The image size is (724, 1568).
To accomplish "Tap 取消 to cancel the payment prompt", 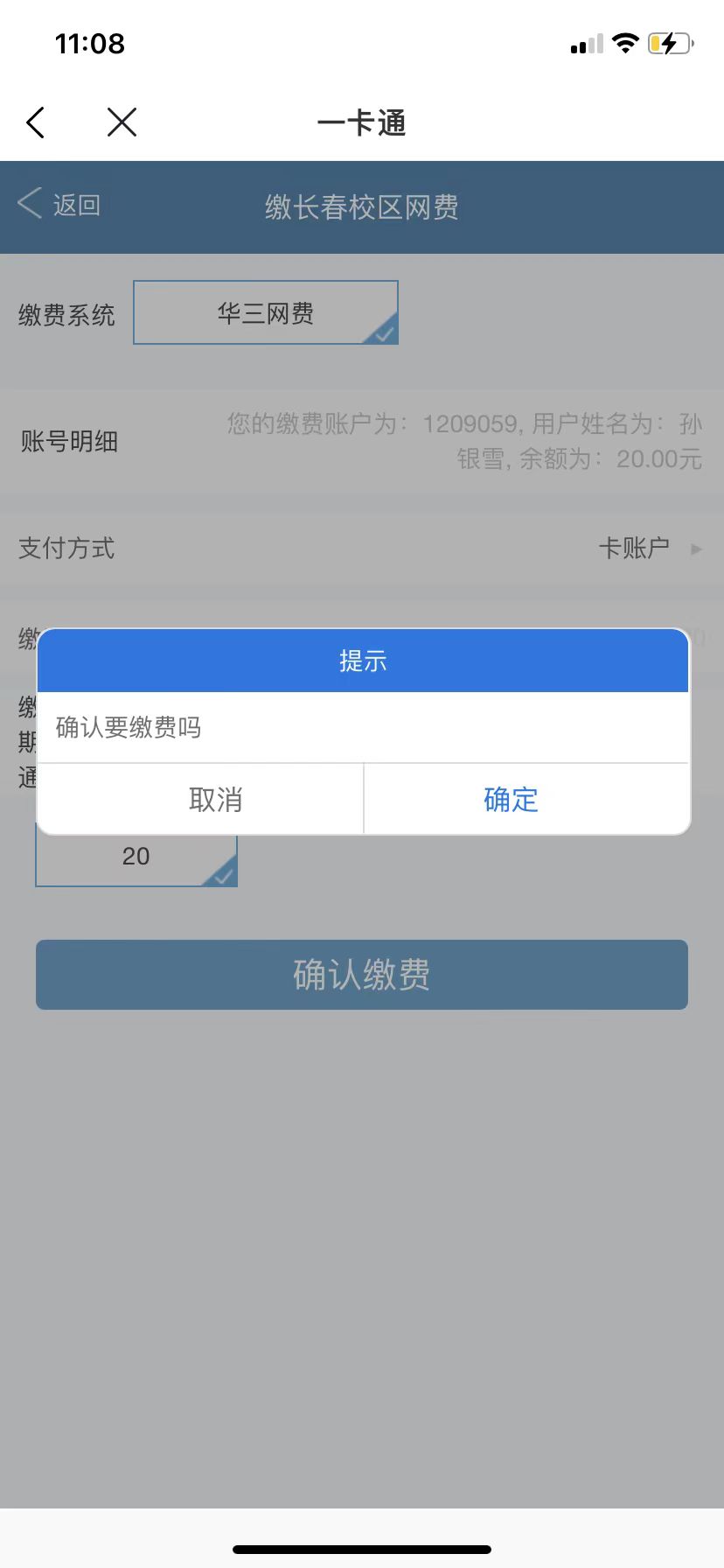I will 215,799.
